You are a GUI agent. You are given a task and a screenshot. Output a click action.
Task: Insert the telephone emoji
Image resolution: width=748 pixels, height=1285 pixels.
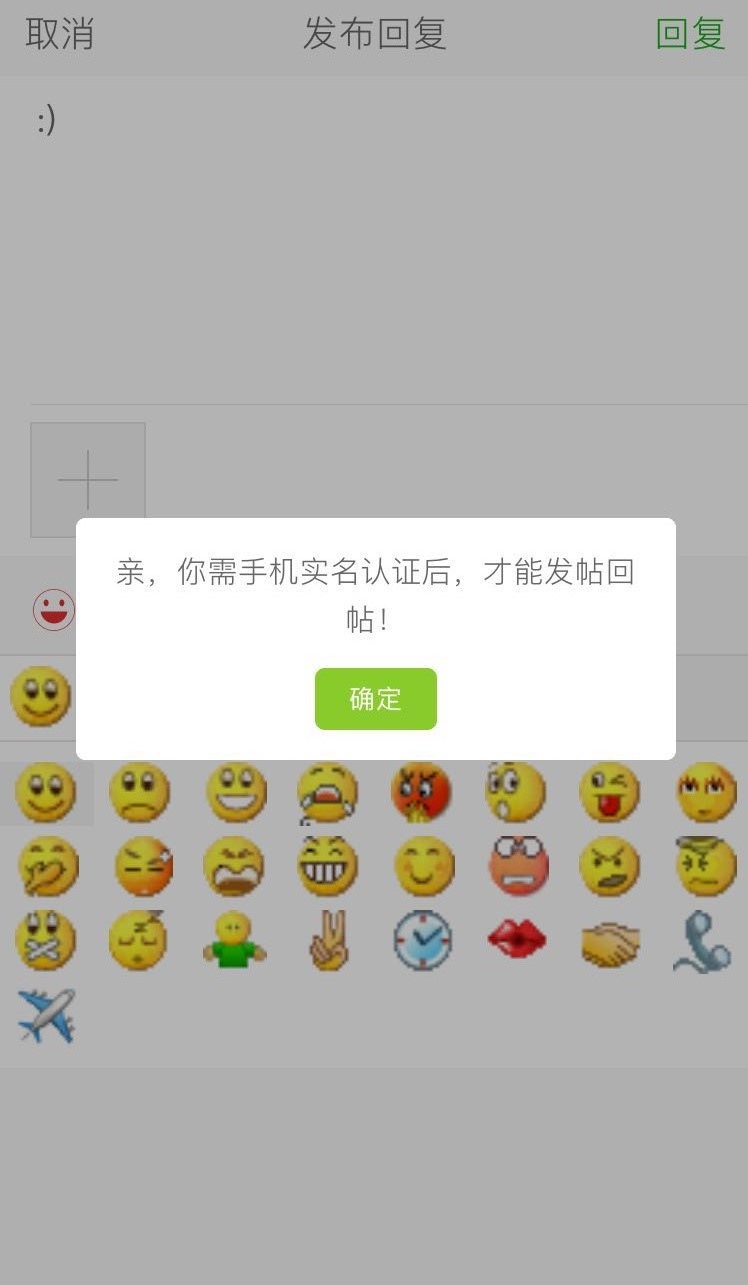pos(703,942)
